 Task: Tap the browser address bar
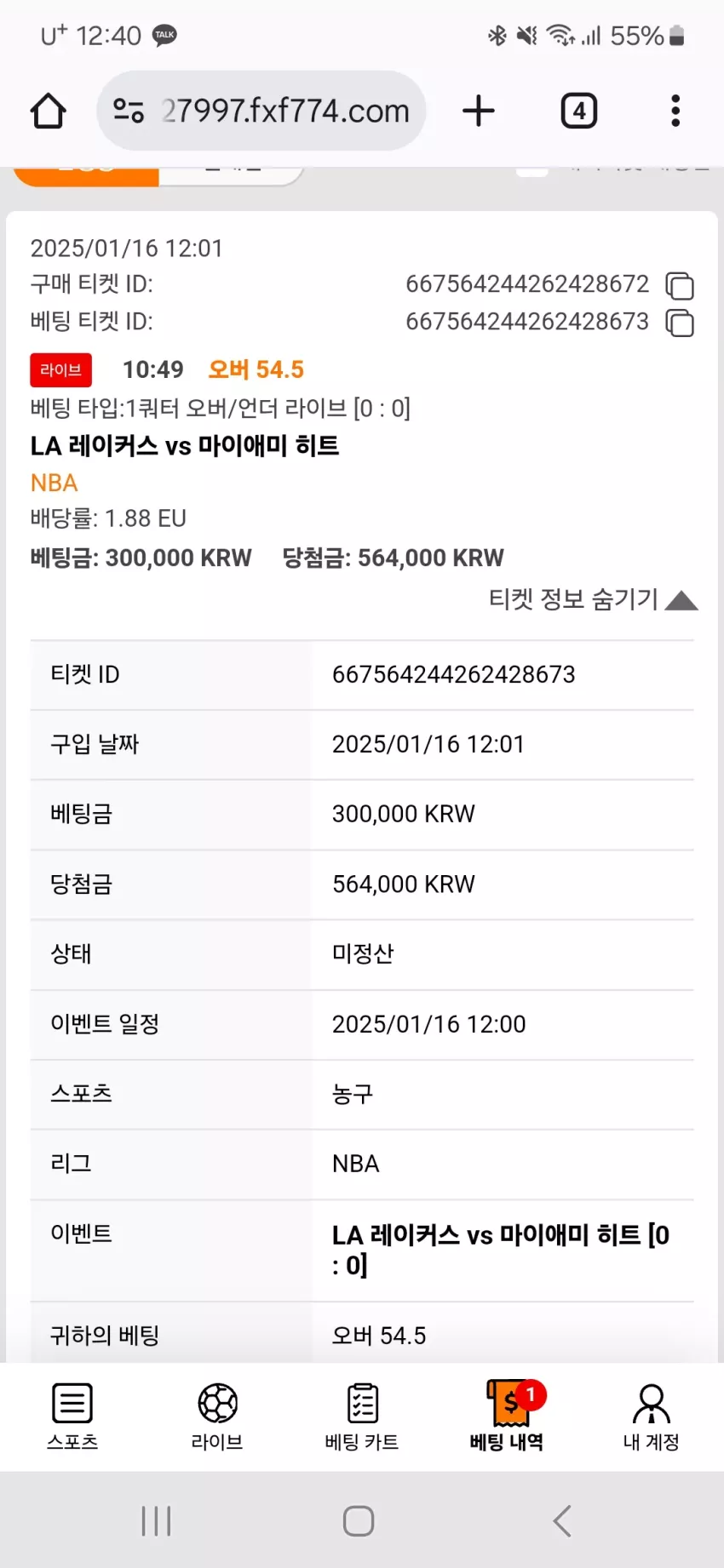click(x=261, y=111)
